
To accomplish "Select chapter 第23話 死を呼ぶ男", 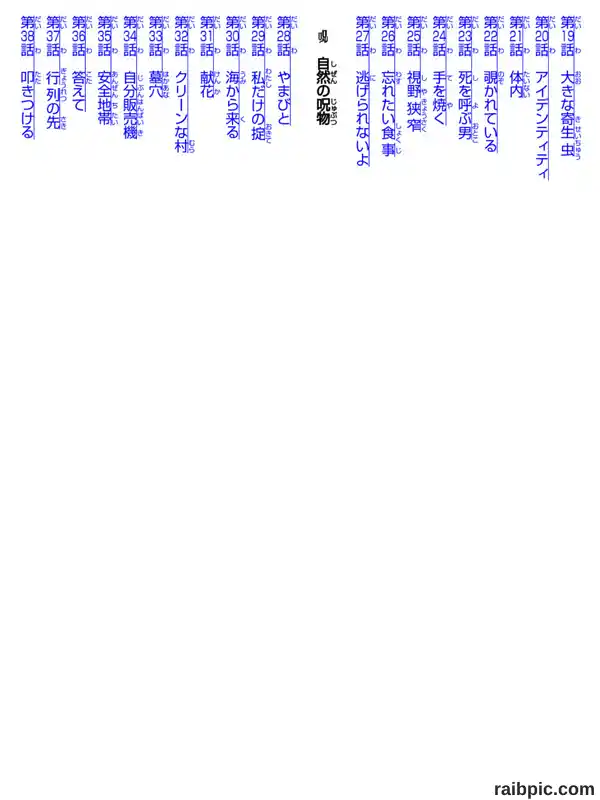I will [x=468, y=78].
